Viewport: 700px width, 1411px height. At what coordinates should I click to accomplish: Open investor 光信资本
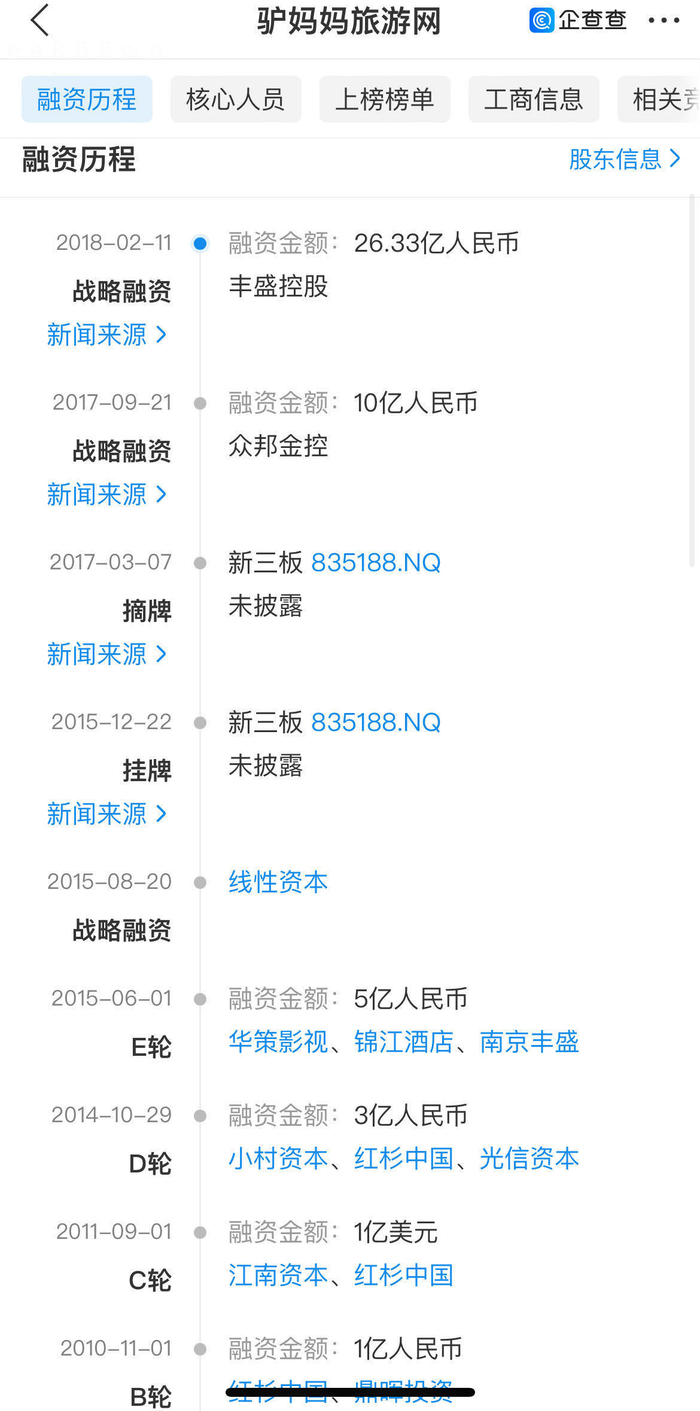[530, 1159]
